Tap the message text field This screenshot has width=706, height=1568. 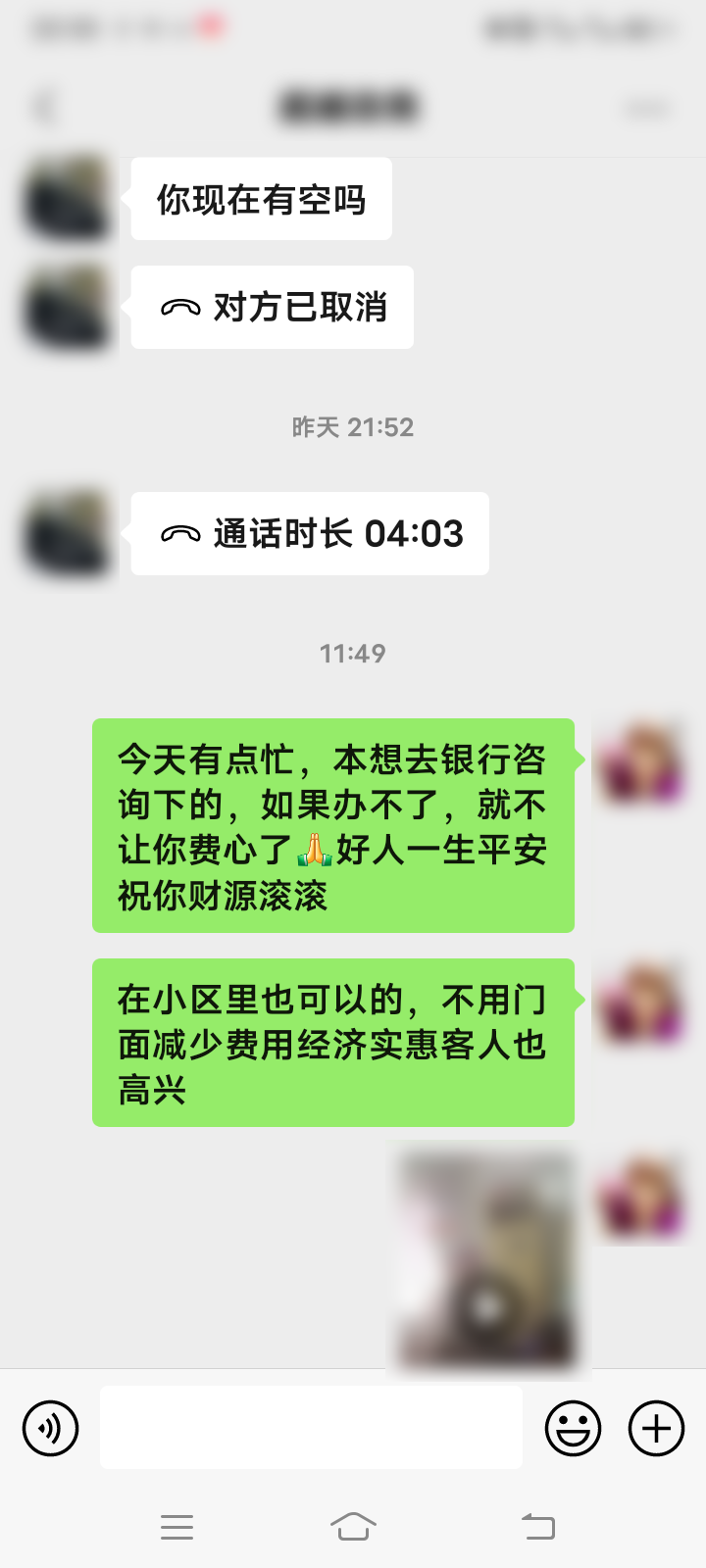(x=311, y=1428)
